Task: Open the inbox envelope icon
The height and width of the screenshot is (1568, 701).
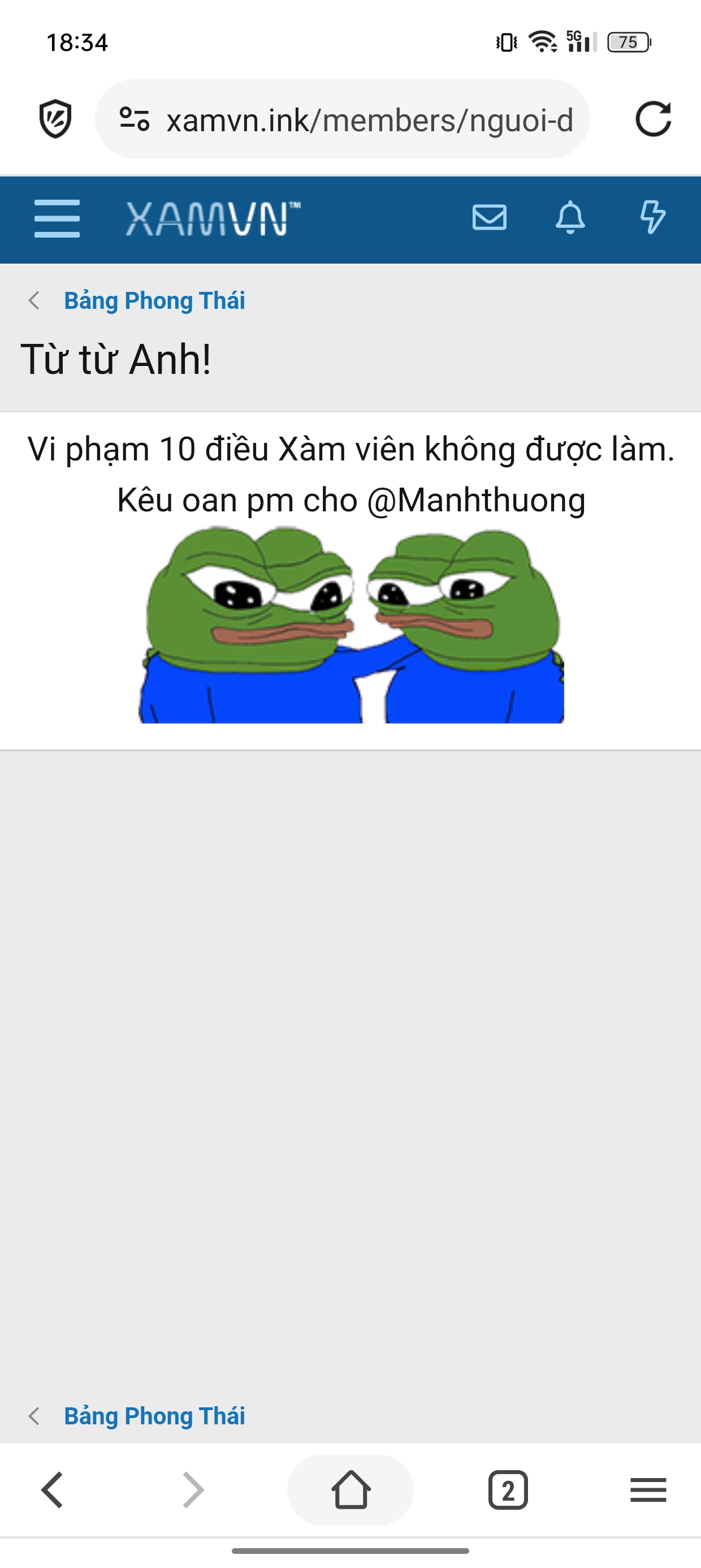Action: coord(489,217)
